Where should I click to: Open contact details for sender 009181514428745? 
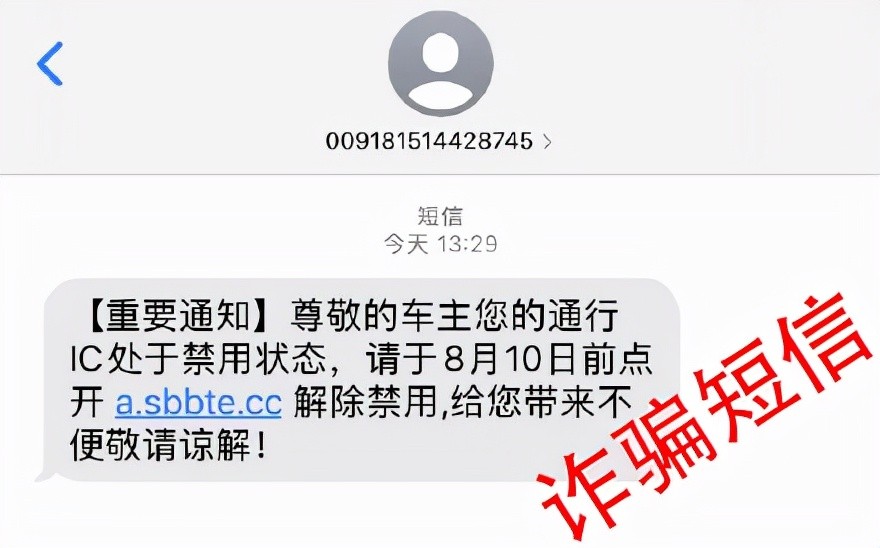click(439, 141)
